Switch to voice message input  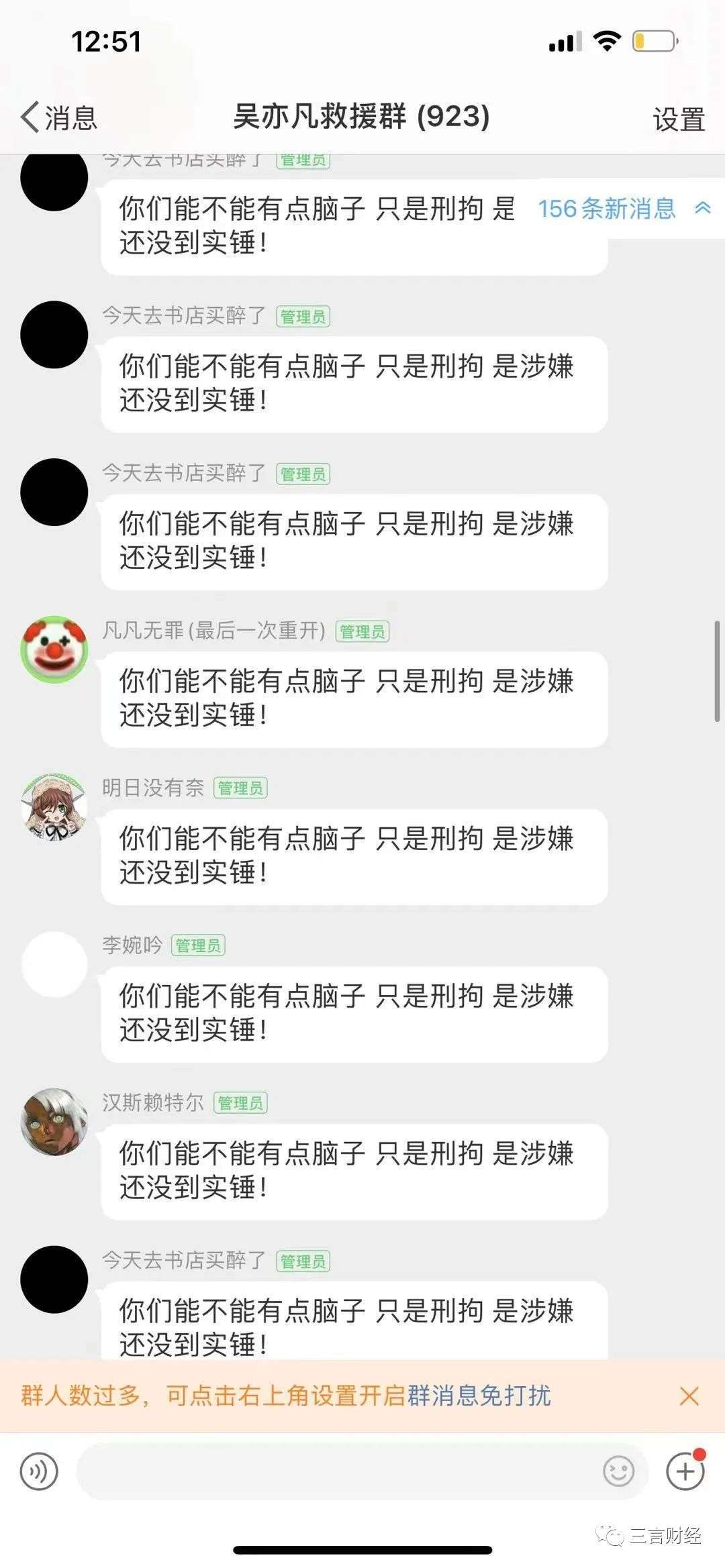(x=39, y=1471)
